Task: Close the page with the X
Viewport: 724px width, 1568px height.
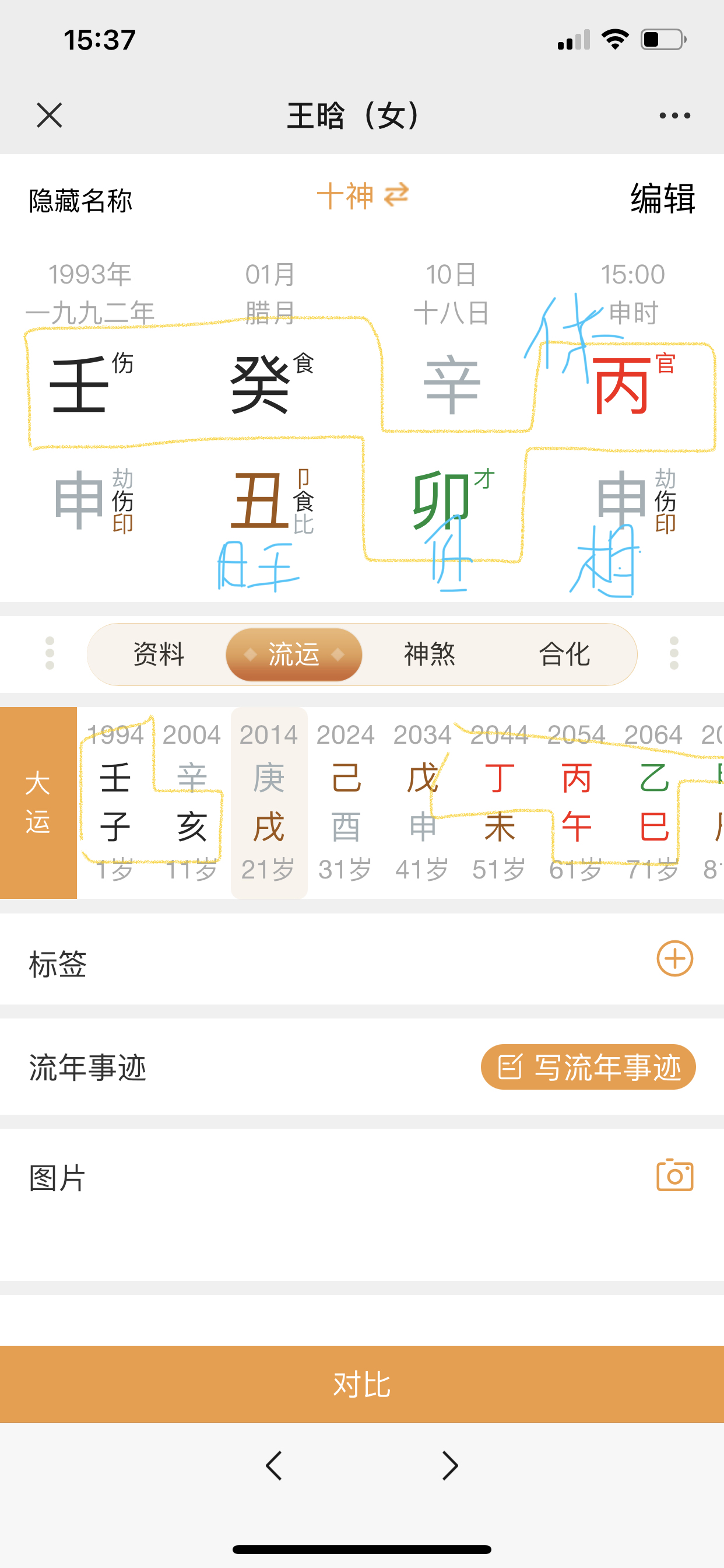Action: click(x=50, y=115)
